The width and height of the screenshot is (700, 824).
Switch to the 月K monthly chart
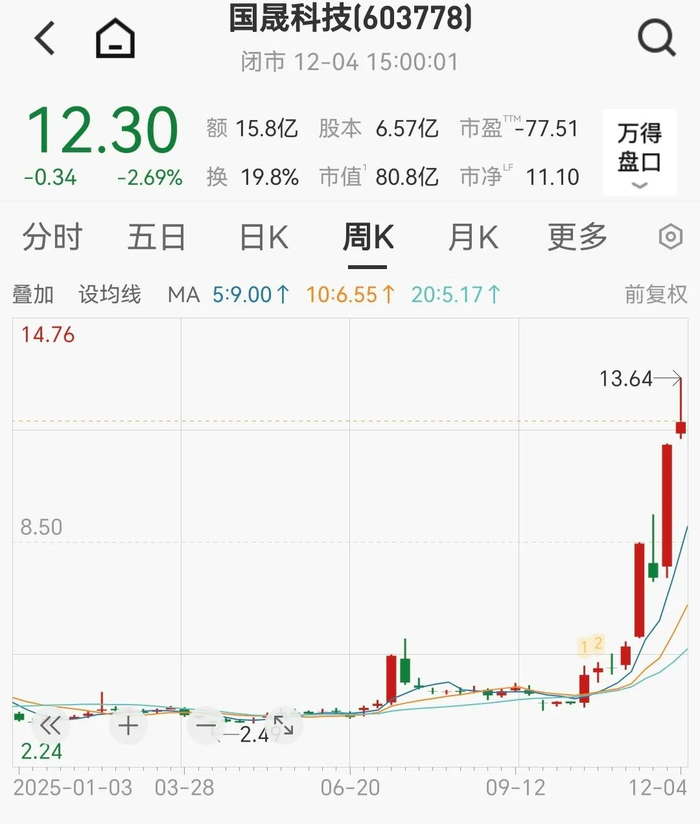tap(472, 238)
